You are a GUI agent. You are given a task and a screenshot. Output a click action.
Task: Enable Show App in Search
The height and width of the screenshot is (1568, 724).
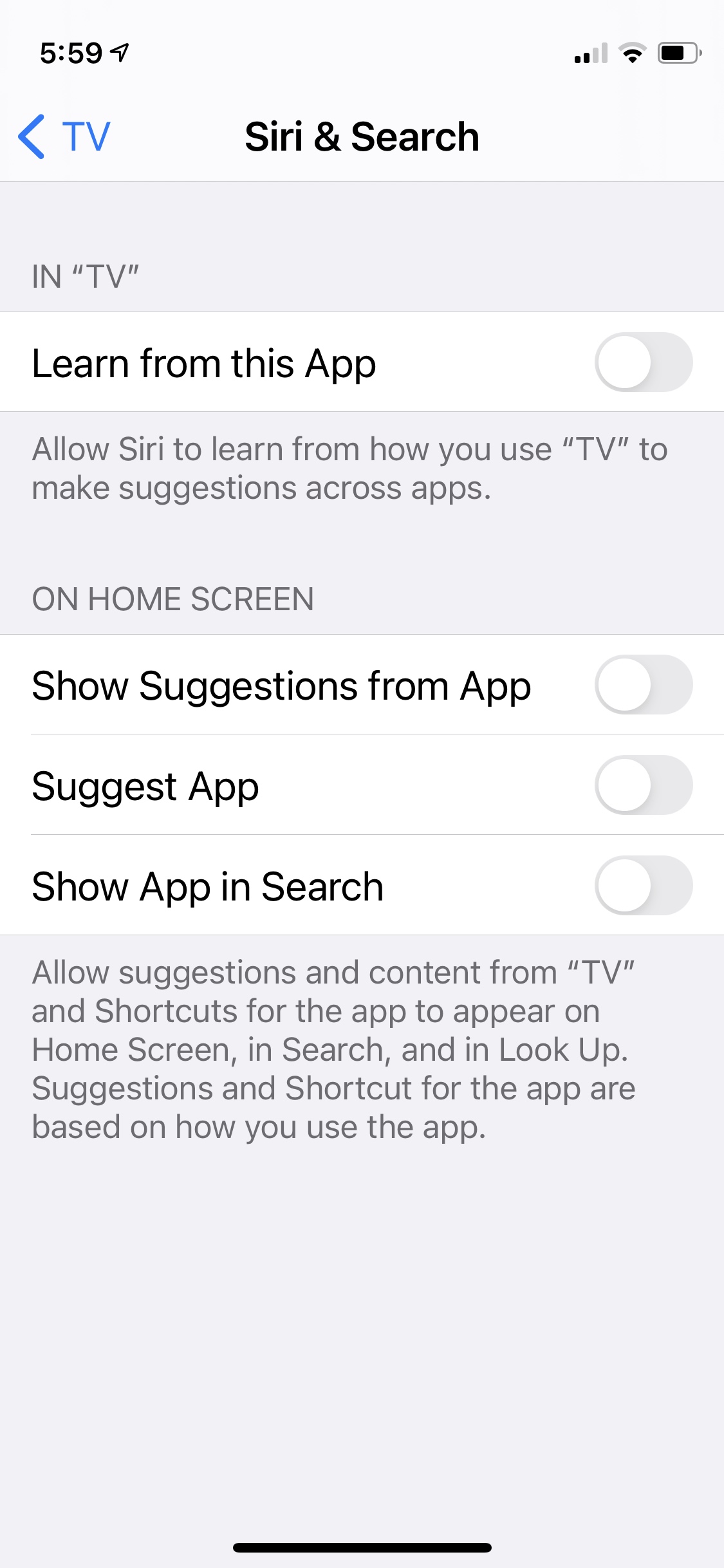click(644, 886)
